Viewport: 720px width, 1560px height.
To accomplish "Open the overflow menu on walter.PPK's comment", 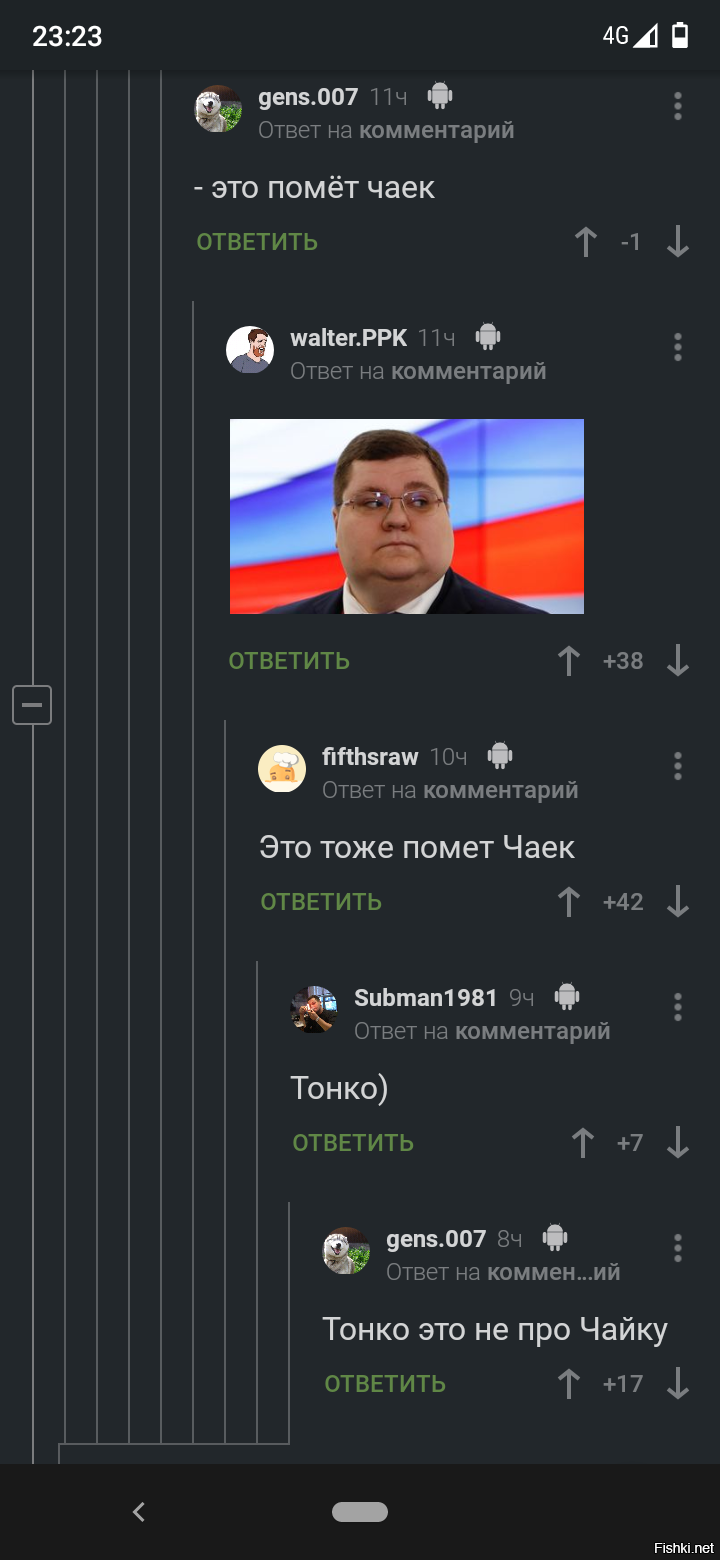I will (x=677, y=347).
